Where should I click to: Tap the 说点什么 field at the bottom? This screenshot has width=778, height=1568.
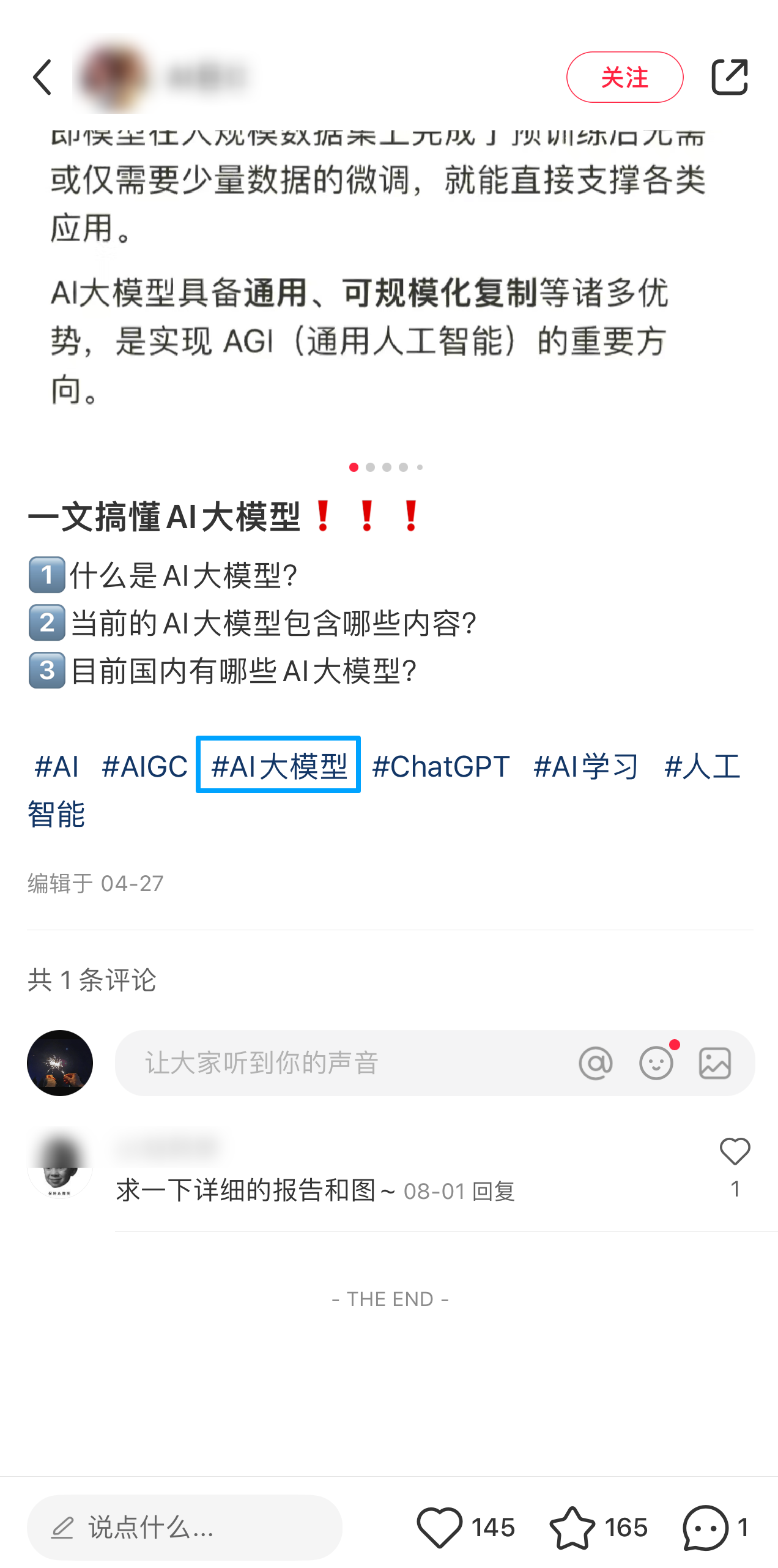click(x=183, y=1528)
